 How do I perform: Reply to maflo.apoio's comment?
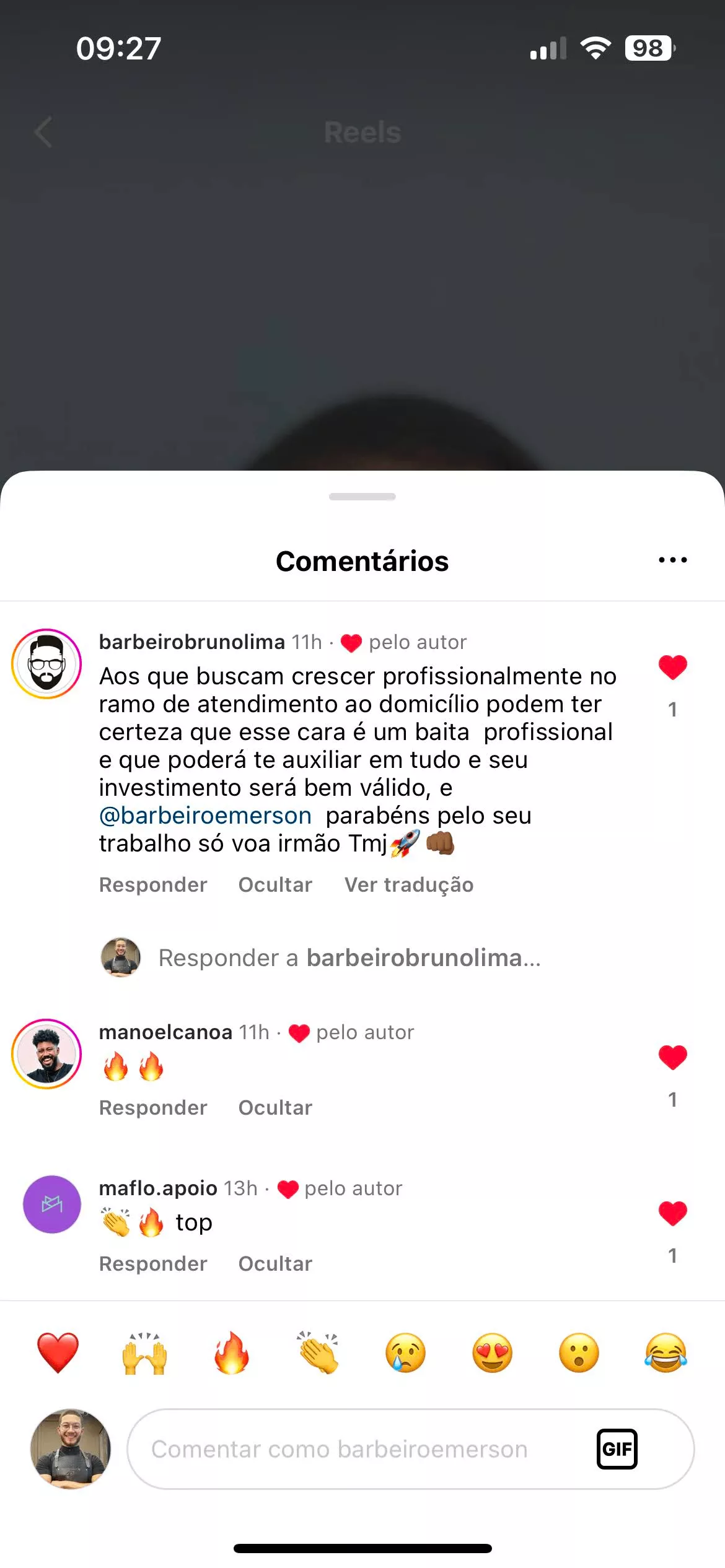[153, 1264]
